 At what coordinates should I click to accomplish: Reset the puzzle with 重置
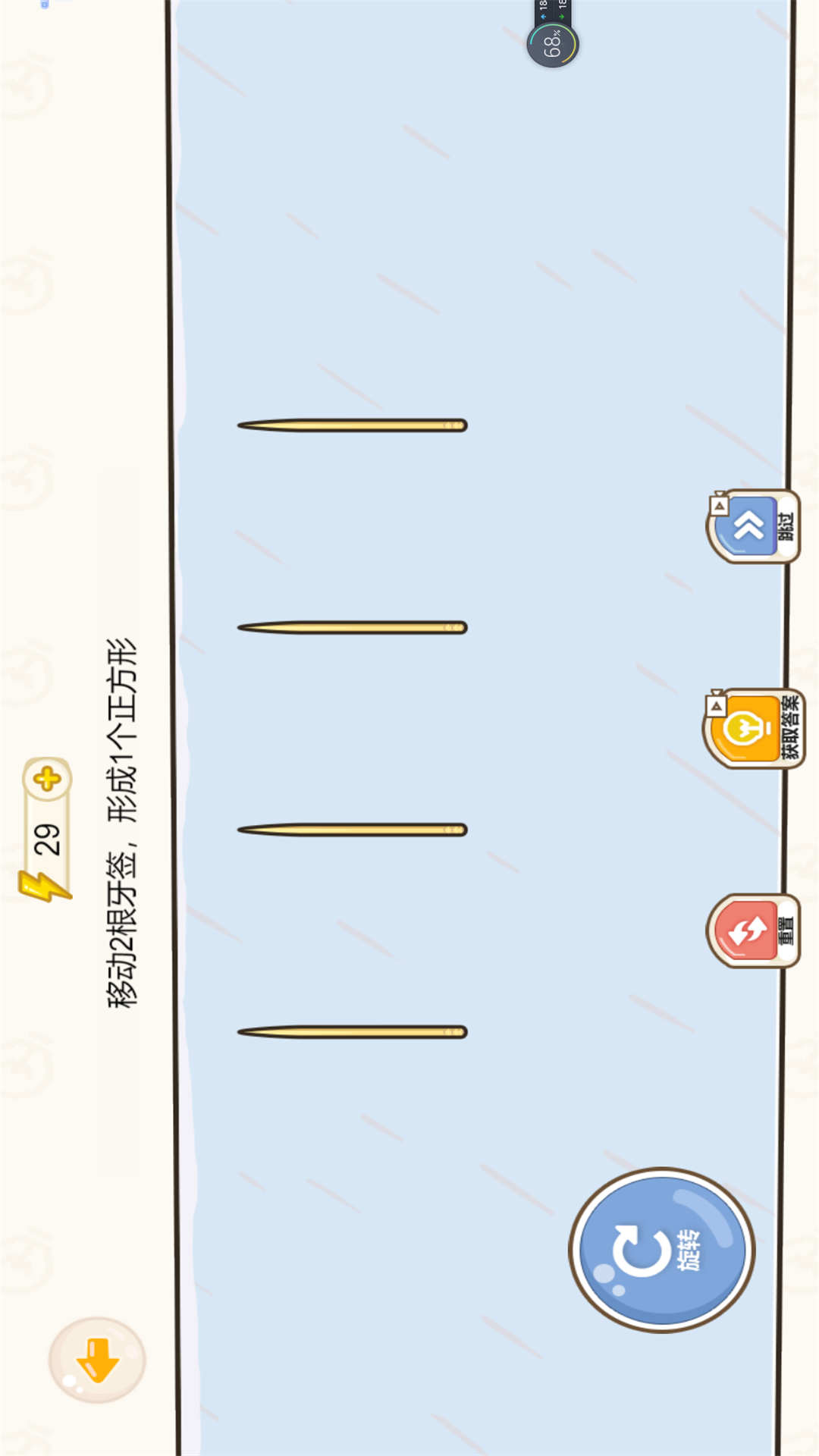(x=752, y=930)
